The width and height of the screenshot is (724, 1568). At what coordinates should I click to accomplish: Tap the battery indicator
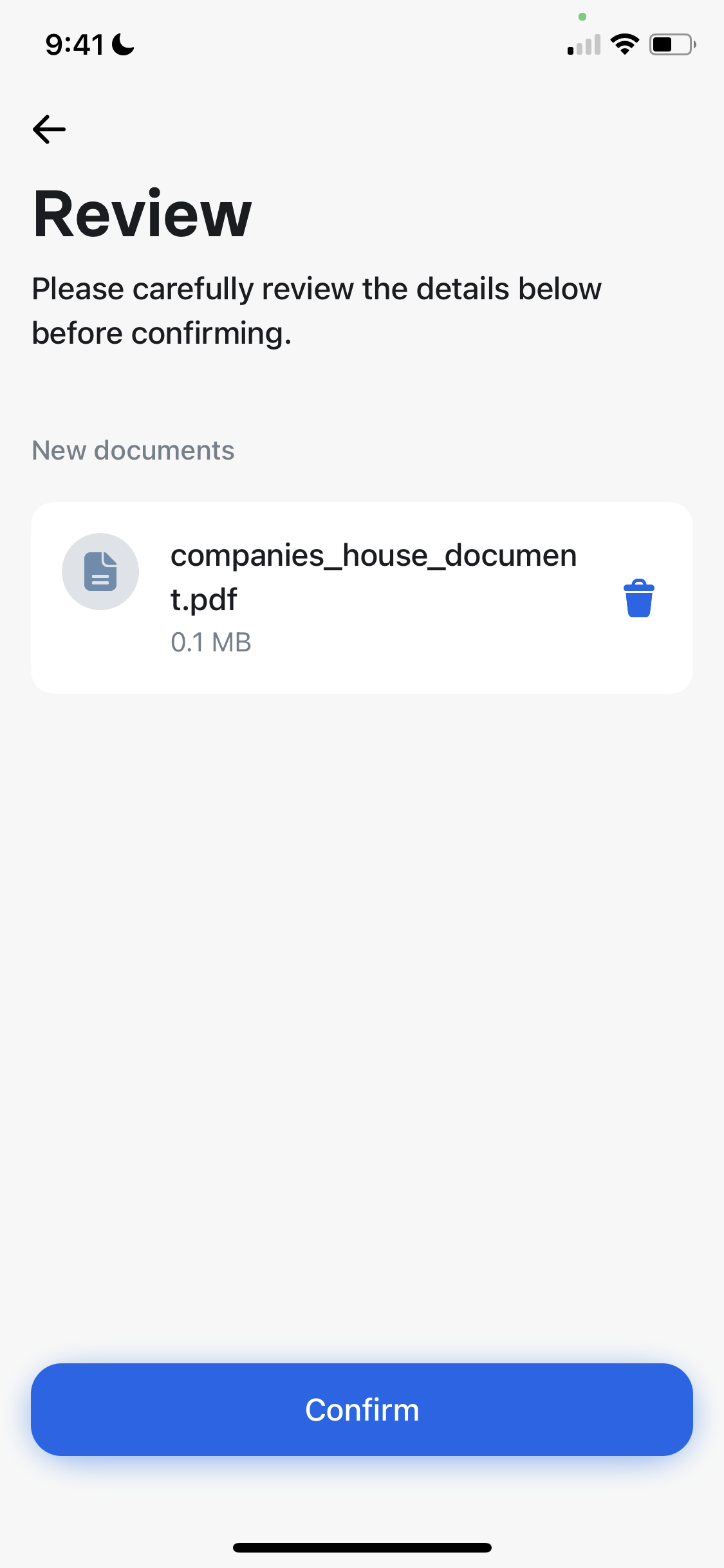(671, 44)
